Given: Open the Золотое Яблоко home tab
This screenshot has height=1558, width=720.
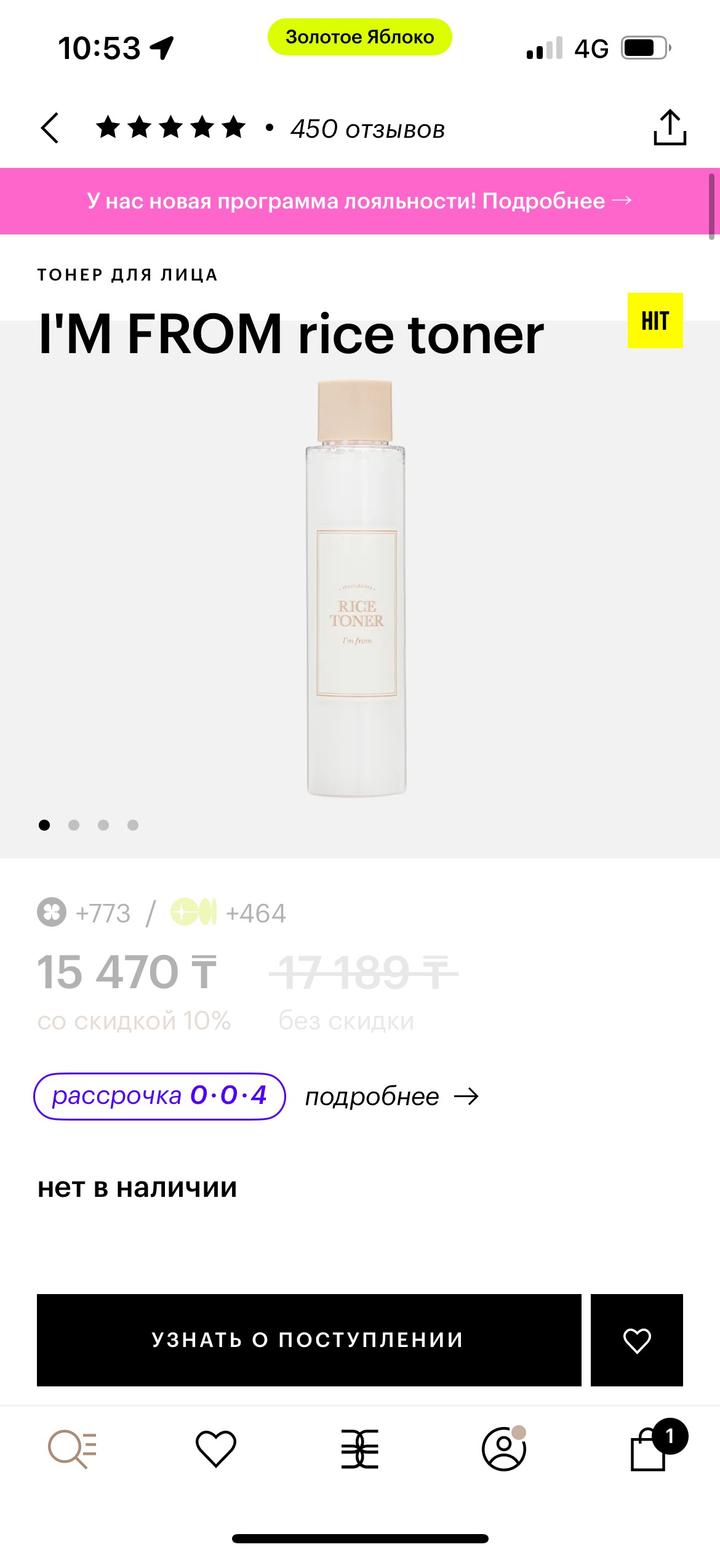Looking at the screenshot, I should pos(360,1449).
